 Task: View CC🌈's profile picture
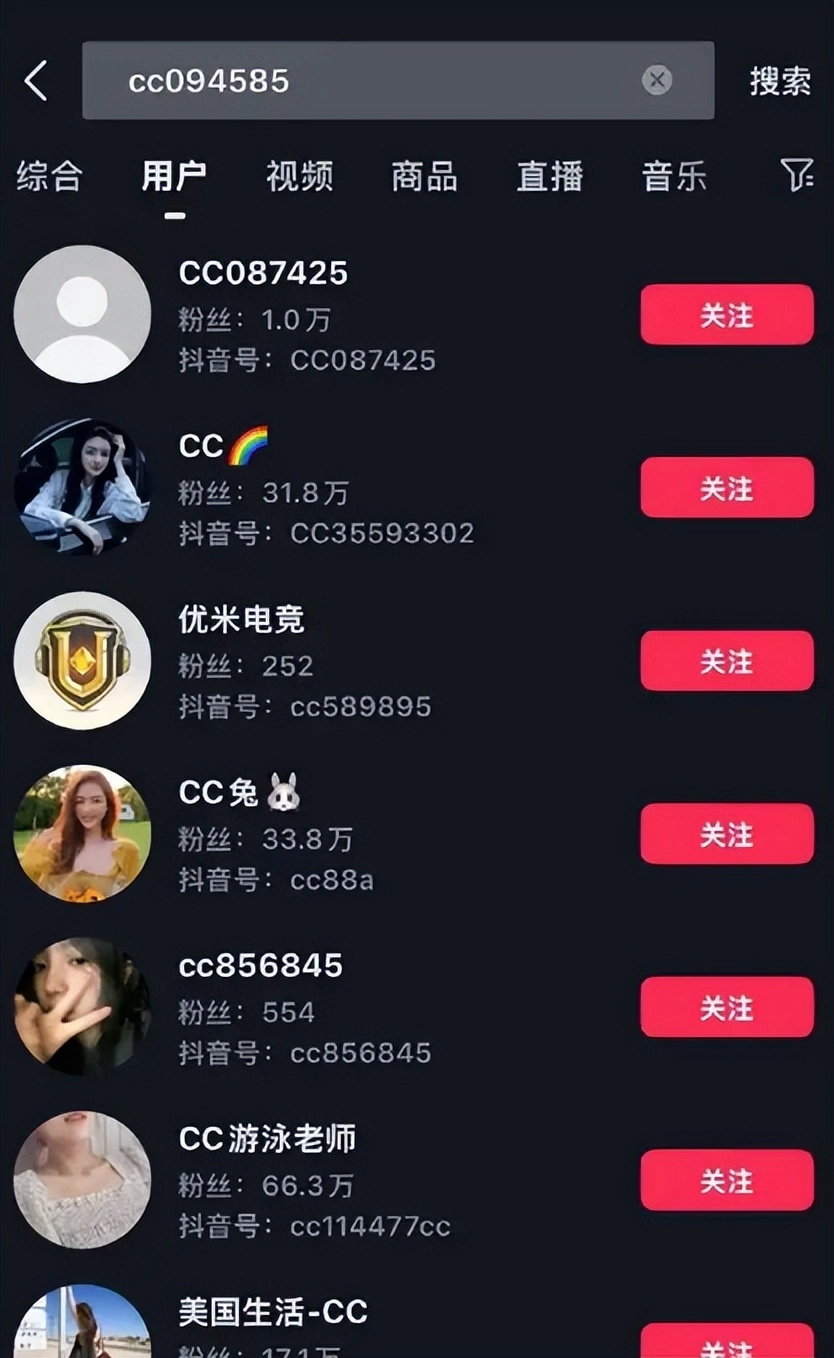tap(82, 486)
